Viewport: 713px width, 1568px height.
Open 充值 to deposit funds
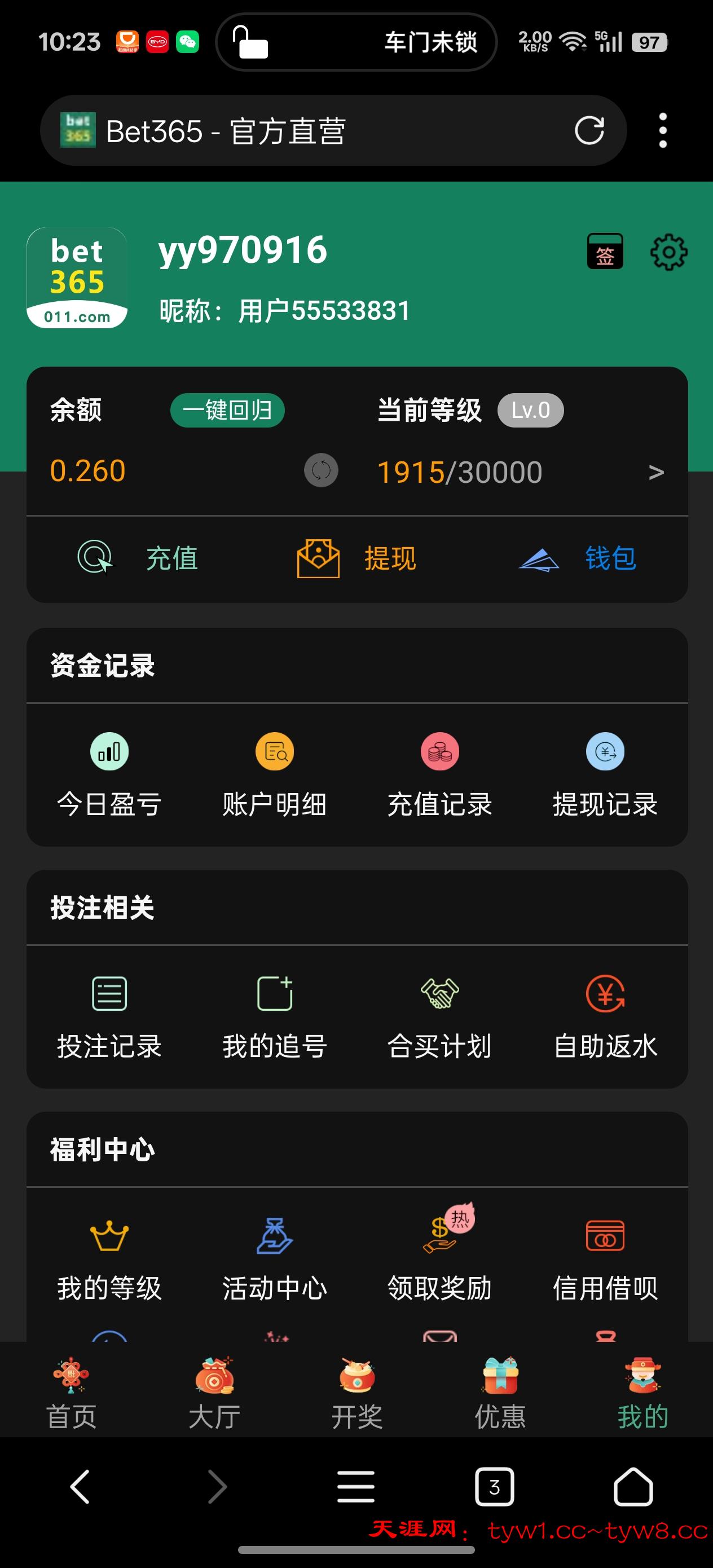pos(138,558)
